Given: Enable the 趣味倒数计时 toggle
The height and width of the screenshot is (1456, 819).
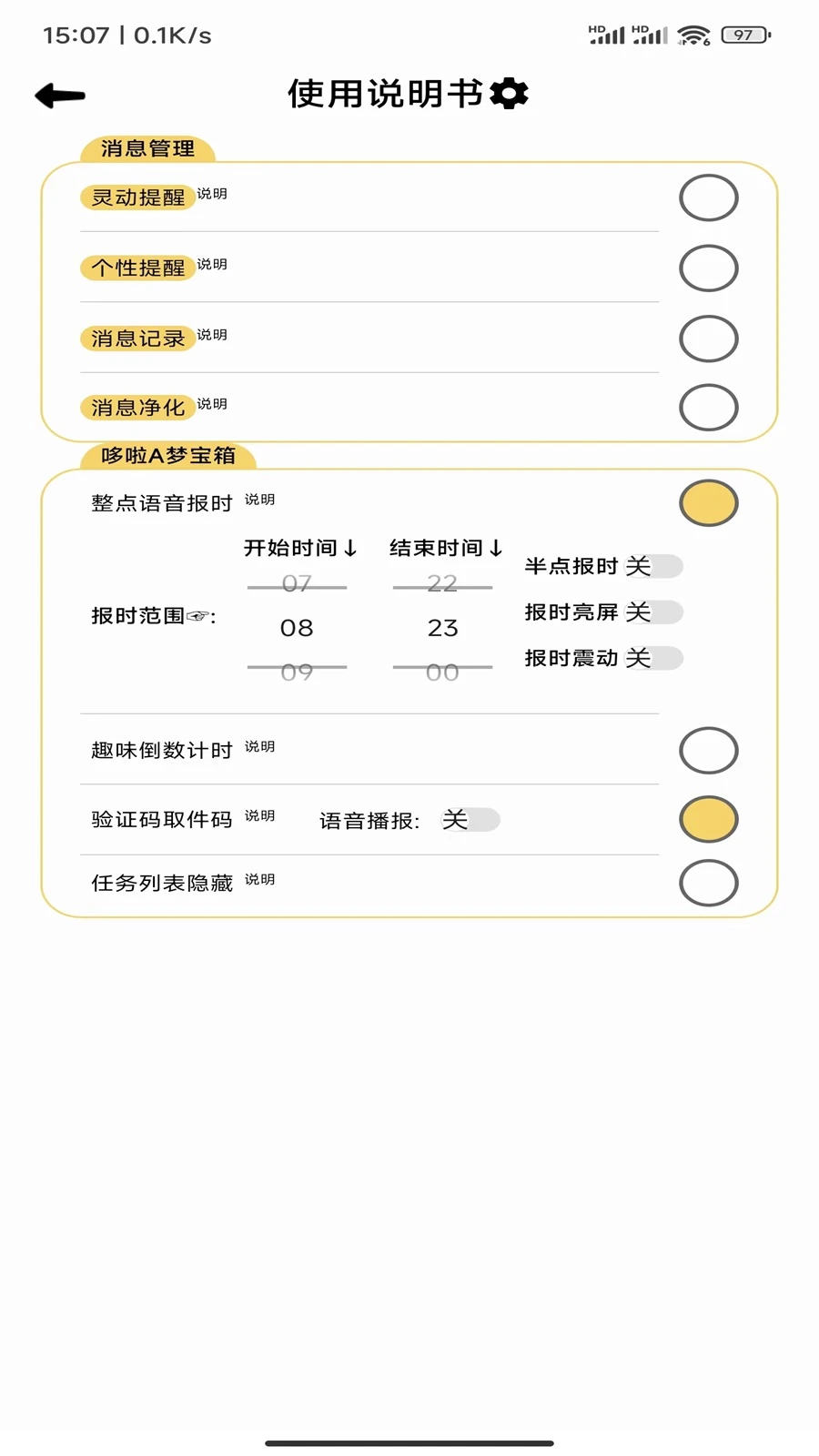Looking at the screenshot, I should point(709,749).
